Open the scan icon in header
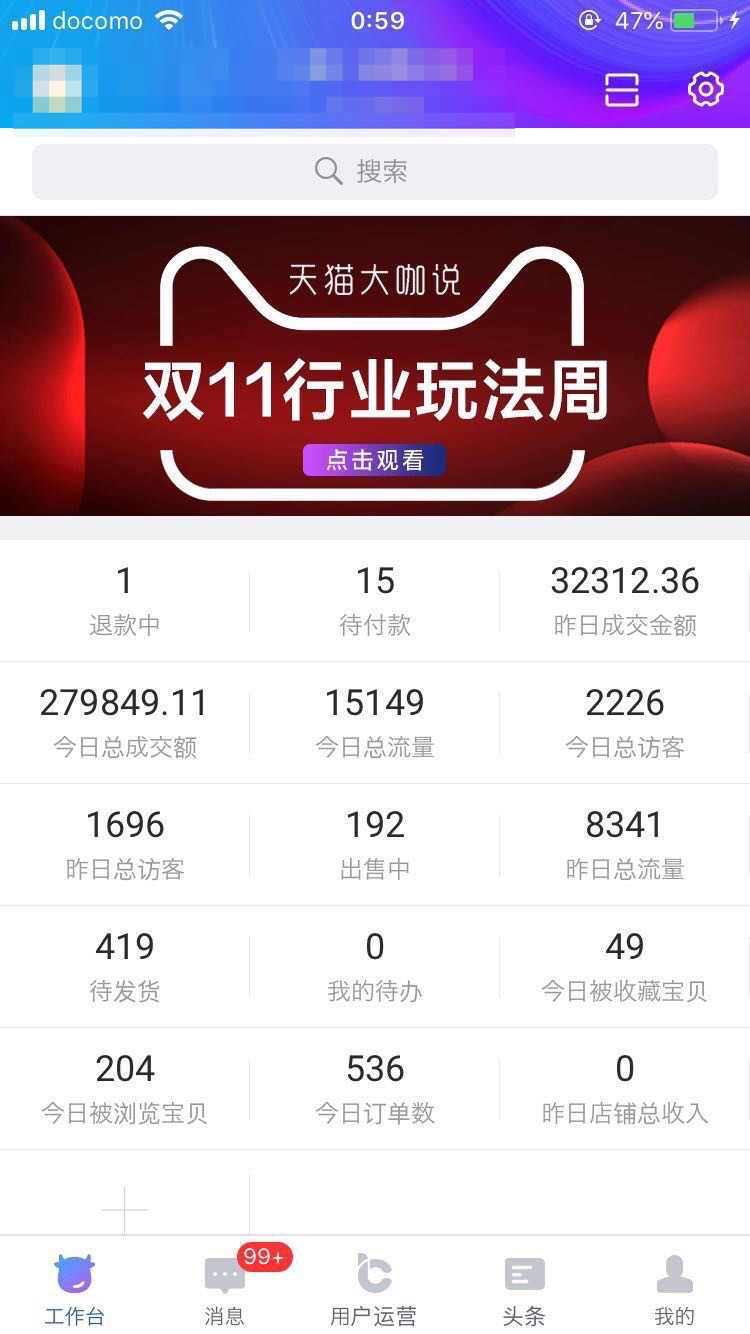This screenshot has height=1334, width=750. (621, 90)
